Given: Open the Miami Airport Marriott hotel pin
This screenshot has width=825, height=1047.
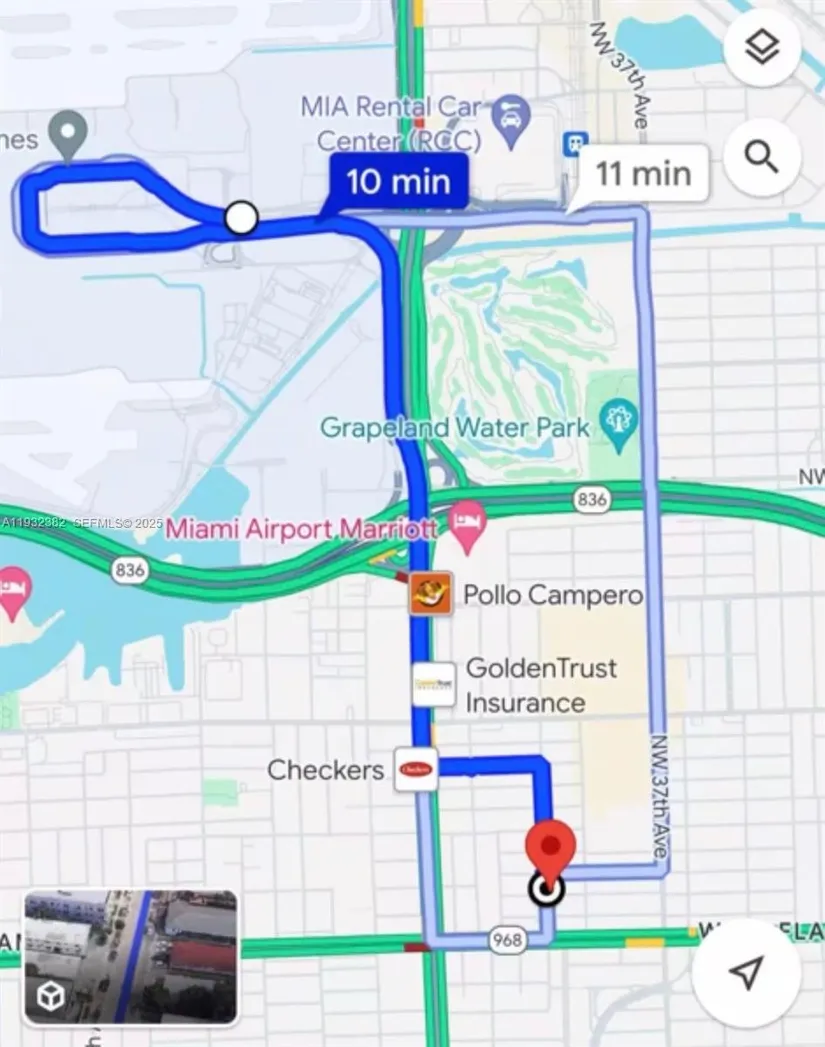Looking at the screenshot, I should tap(468, 525).
